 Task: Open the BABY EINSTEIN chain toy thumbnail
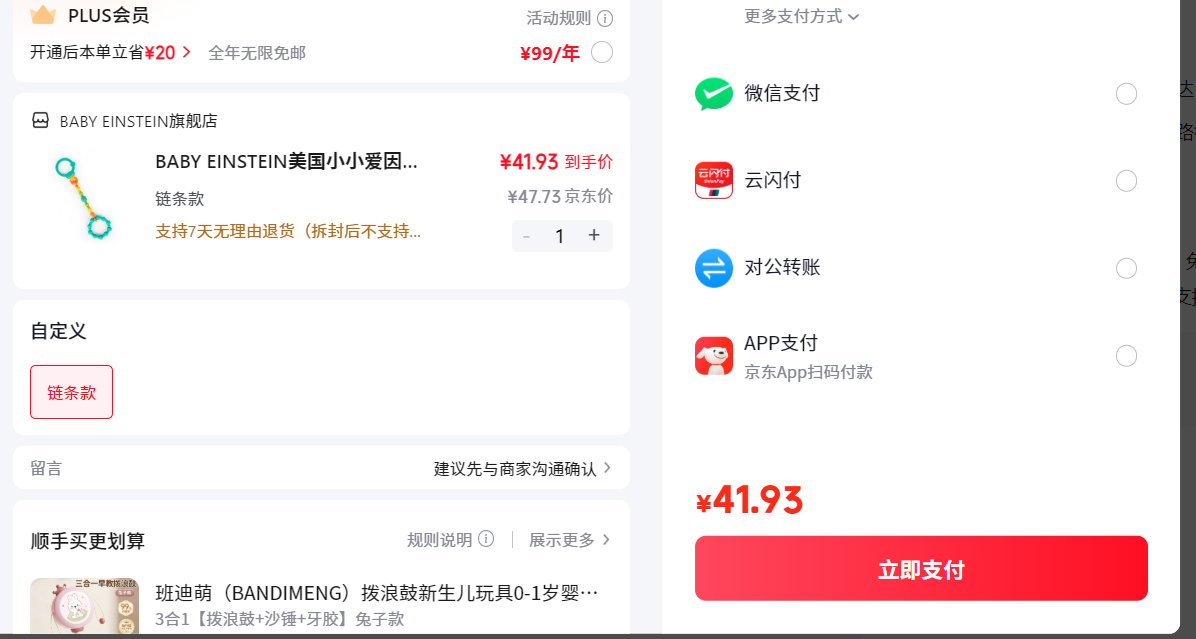[x=83, y=197]
